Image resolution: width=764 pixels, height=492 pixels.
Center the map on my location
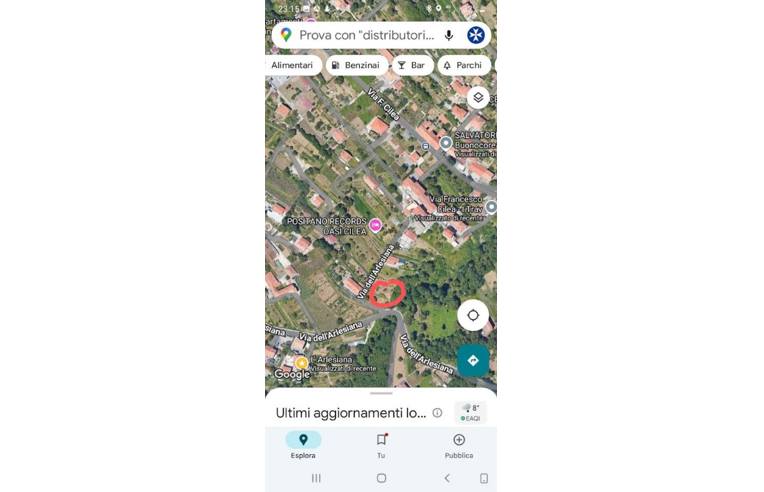tap(473, 315)
